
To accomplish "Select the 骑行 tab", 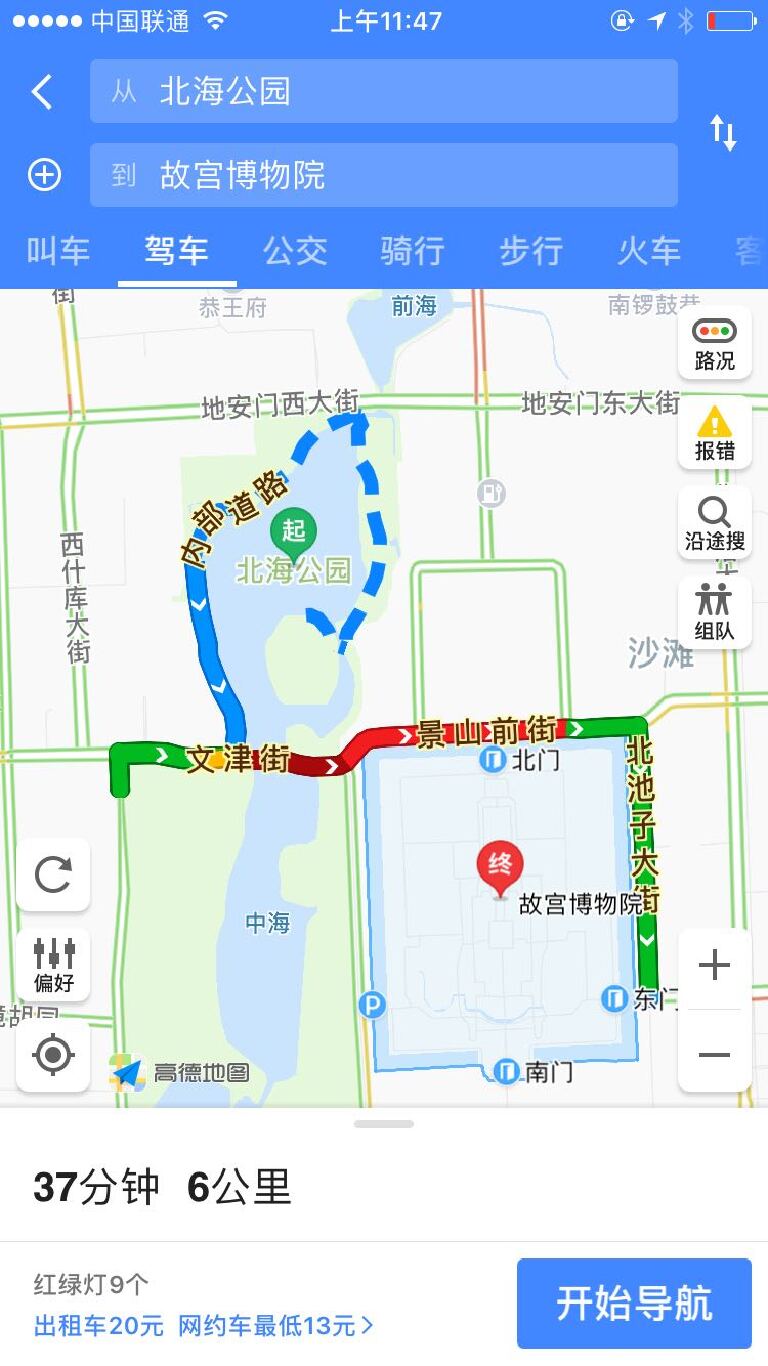I will (412, 250).
